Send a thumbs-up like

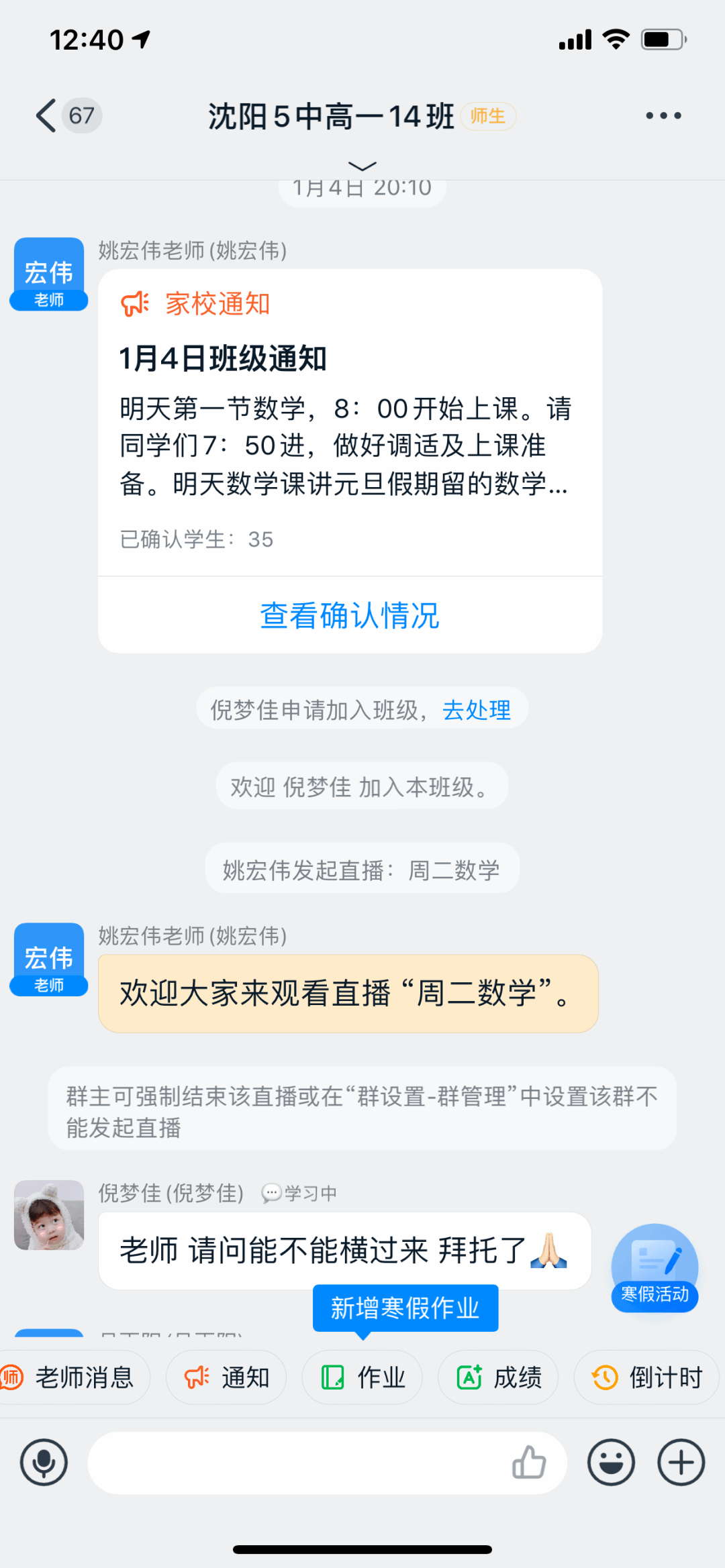[529, 1462]
